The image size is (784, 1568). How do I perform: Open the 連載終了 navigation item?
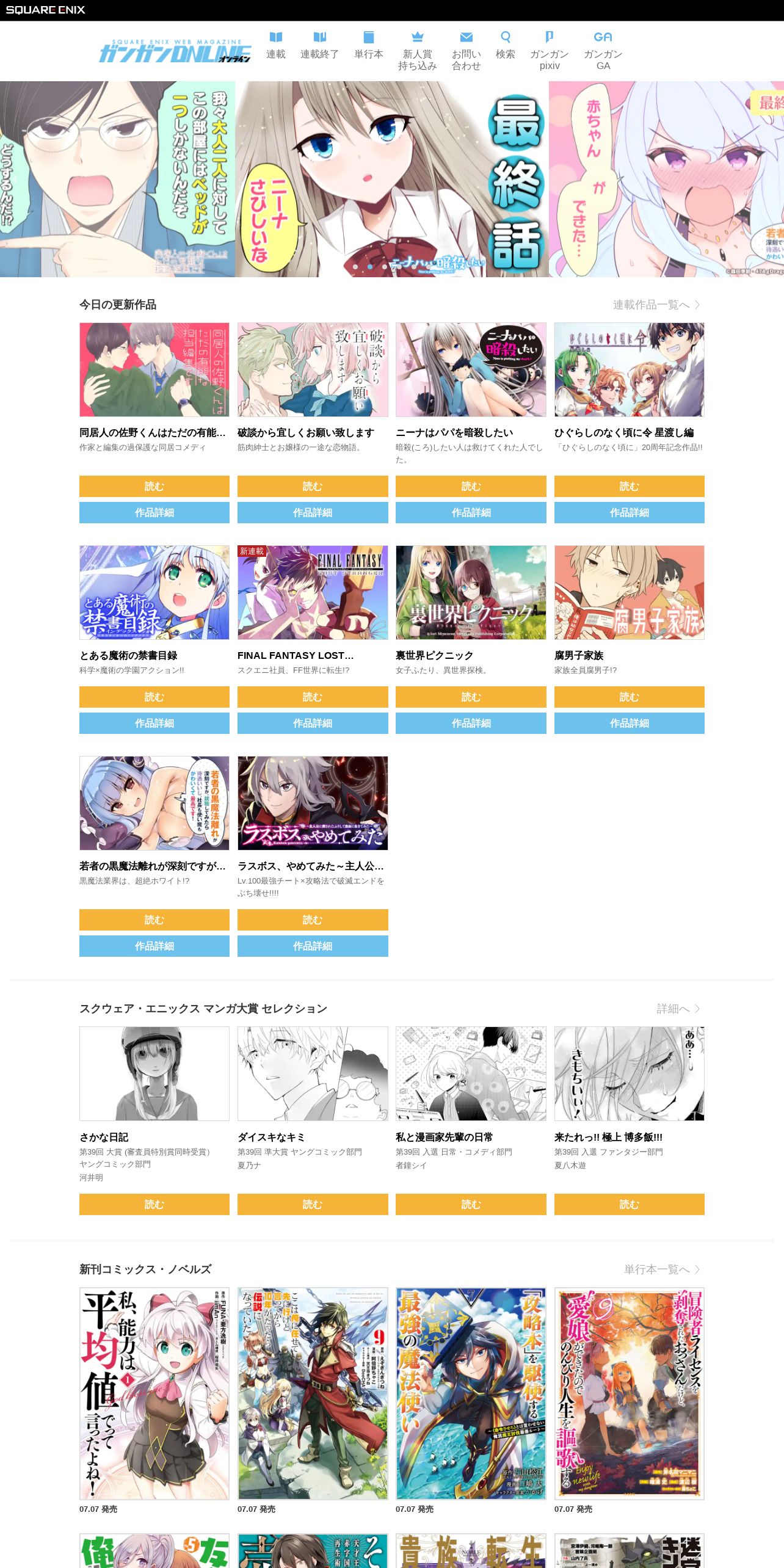click(319, 46)
